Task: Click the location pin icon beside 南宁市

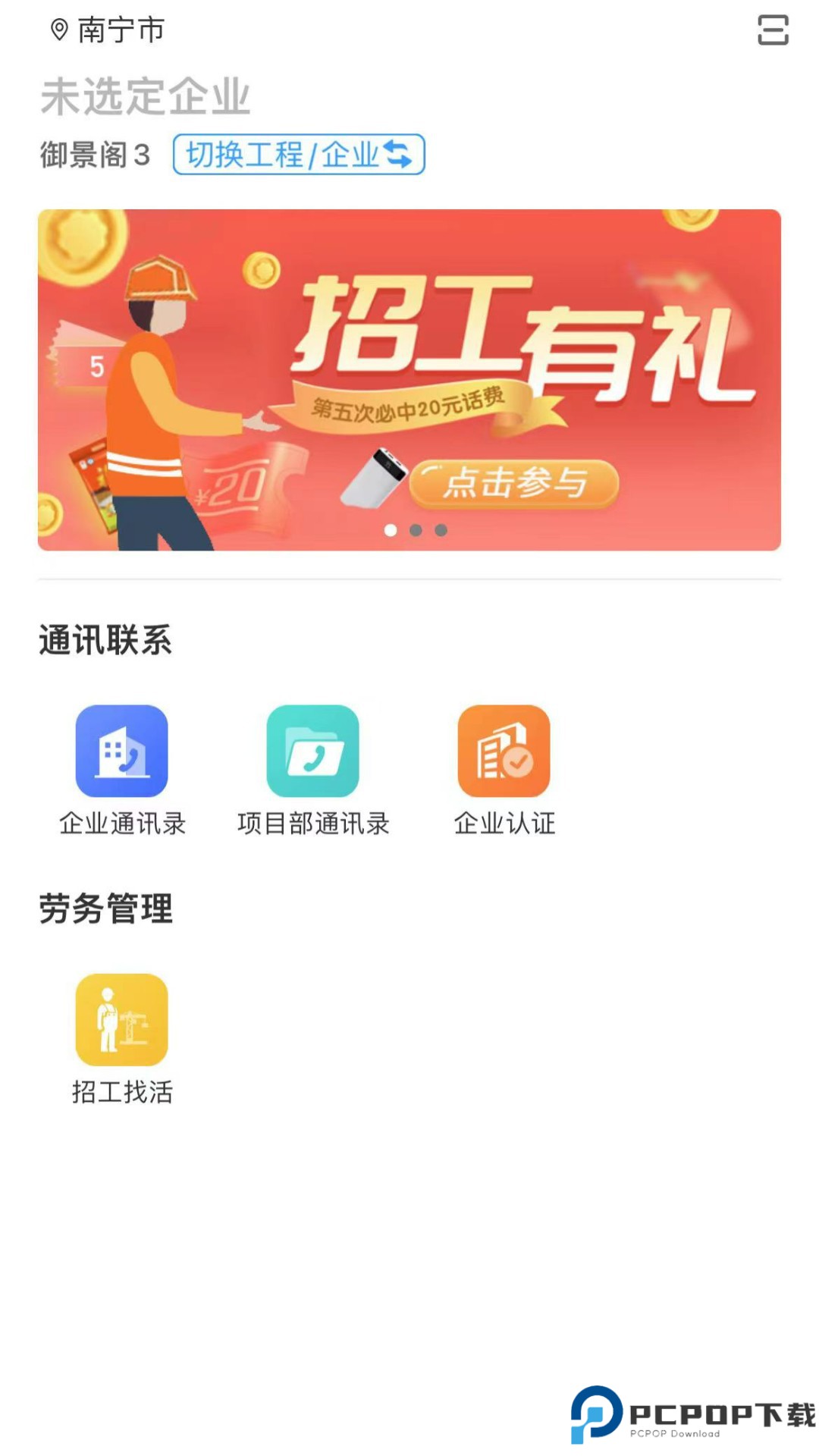Action: tap(58, 30)
